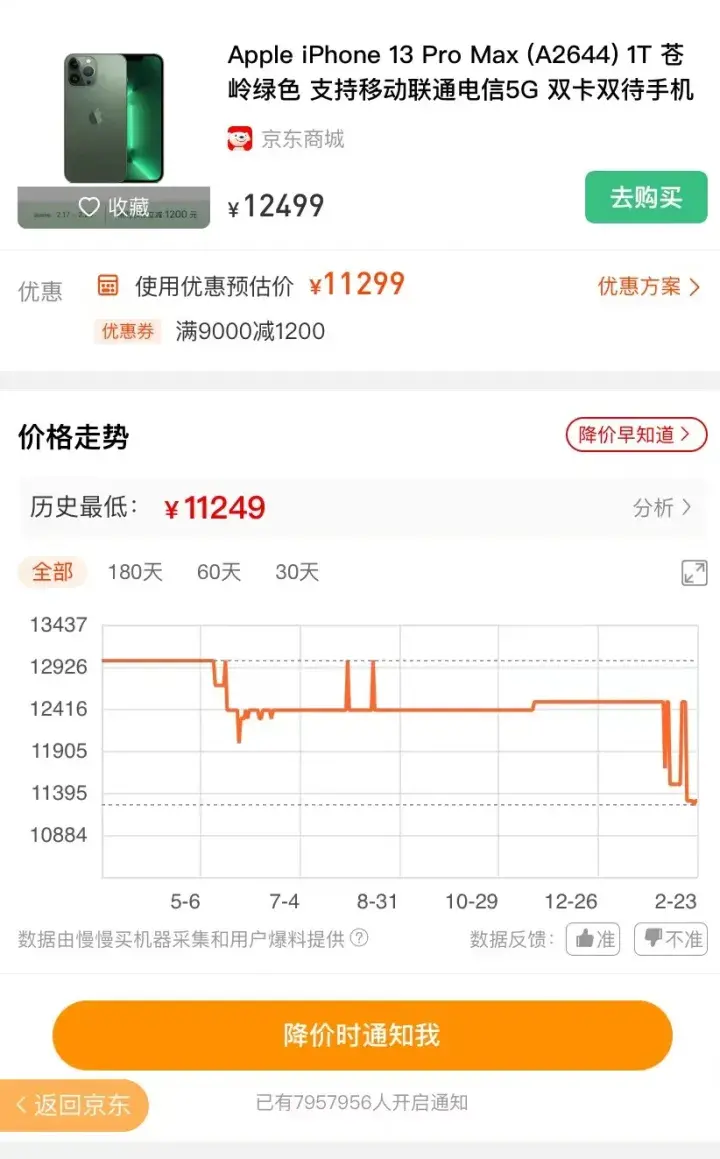Add the product to favorites with 收藏

coord(114,208)
